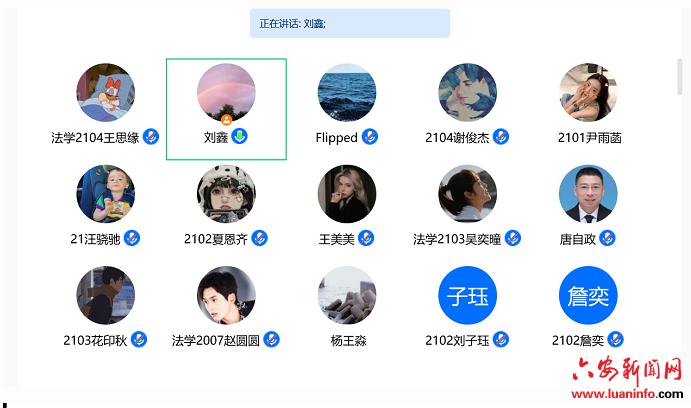Open 2103花印秋's participant tile
Image resolution: width=691 pixels, height=408 pixels.
(x=106, y=295)
